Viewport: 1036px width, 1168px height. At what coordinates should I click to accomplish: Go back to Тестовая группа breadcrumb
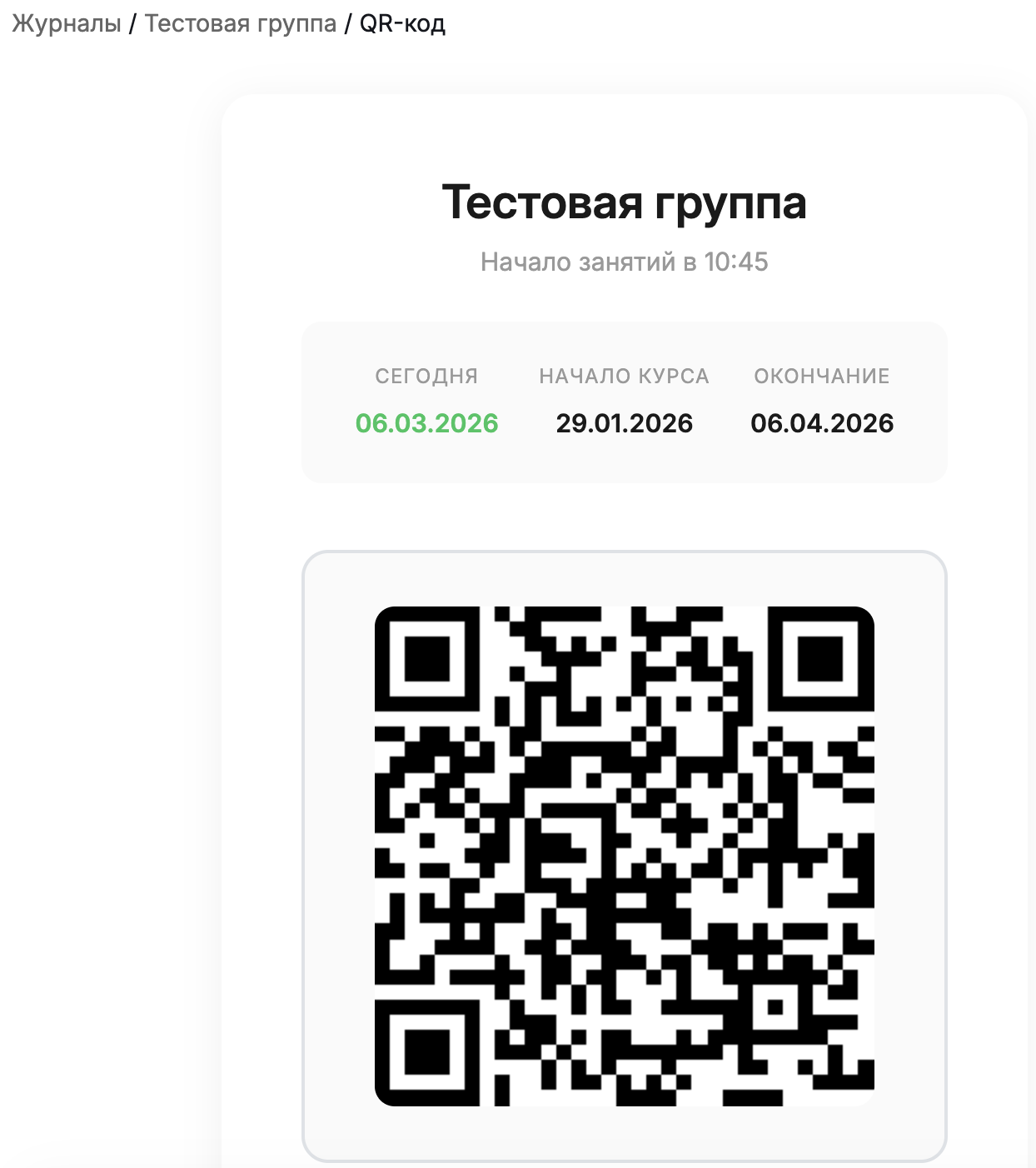(240, 23)
